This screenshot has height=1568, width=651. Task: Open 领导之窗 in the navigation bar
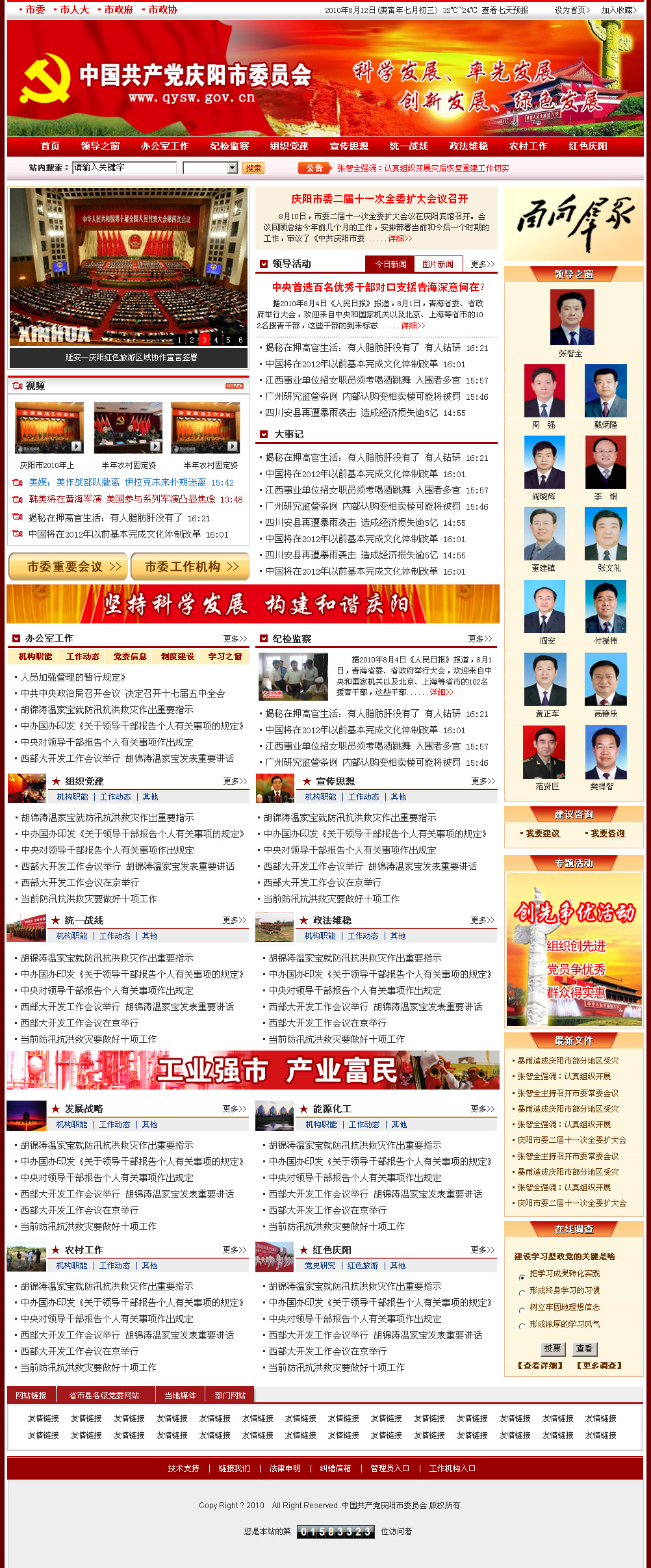pos(100,146)
